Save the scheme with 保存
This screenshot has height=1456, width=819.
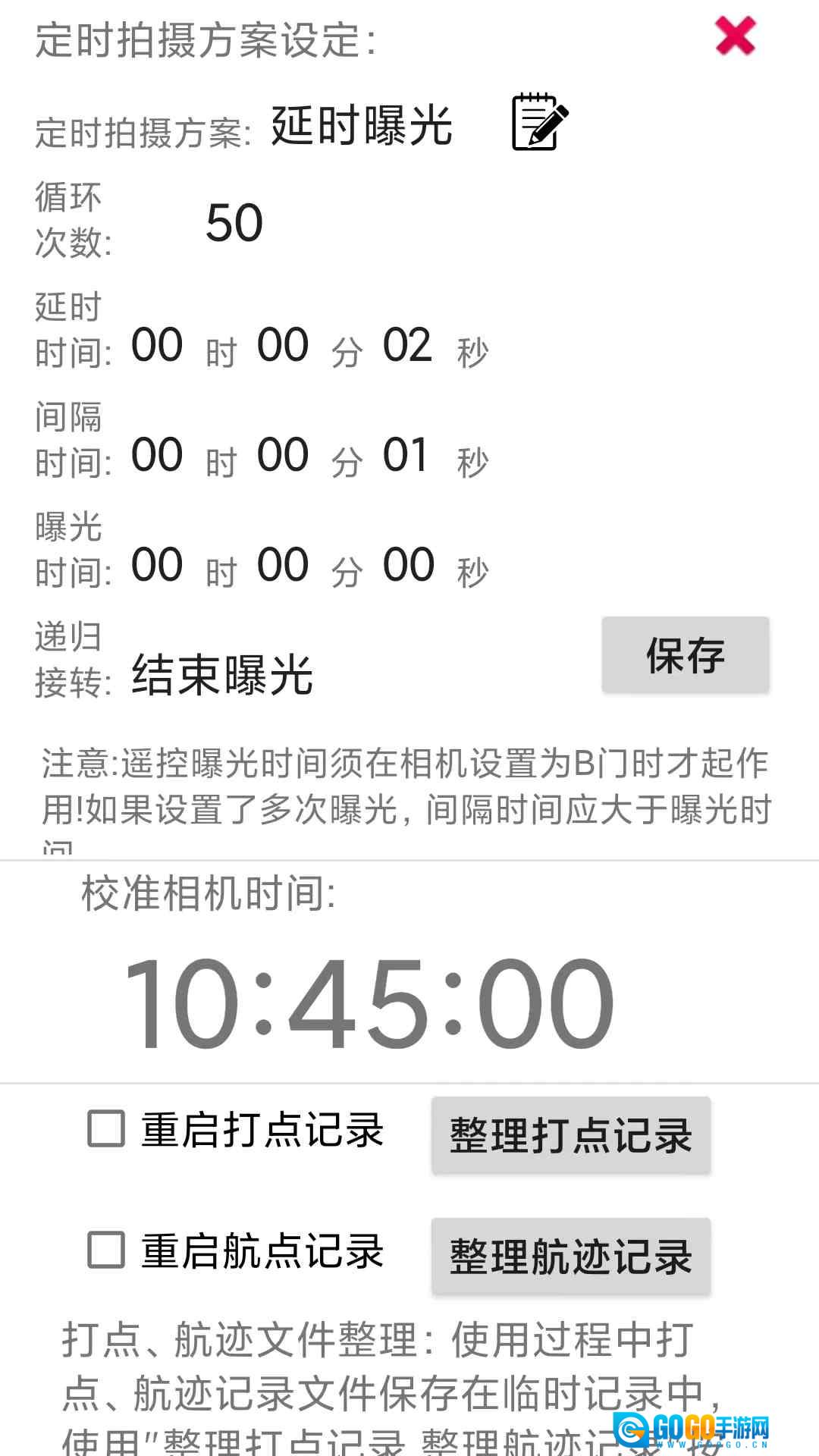(686, 654)
